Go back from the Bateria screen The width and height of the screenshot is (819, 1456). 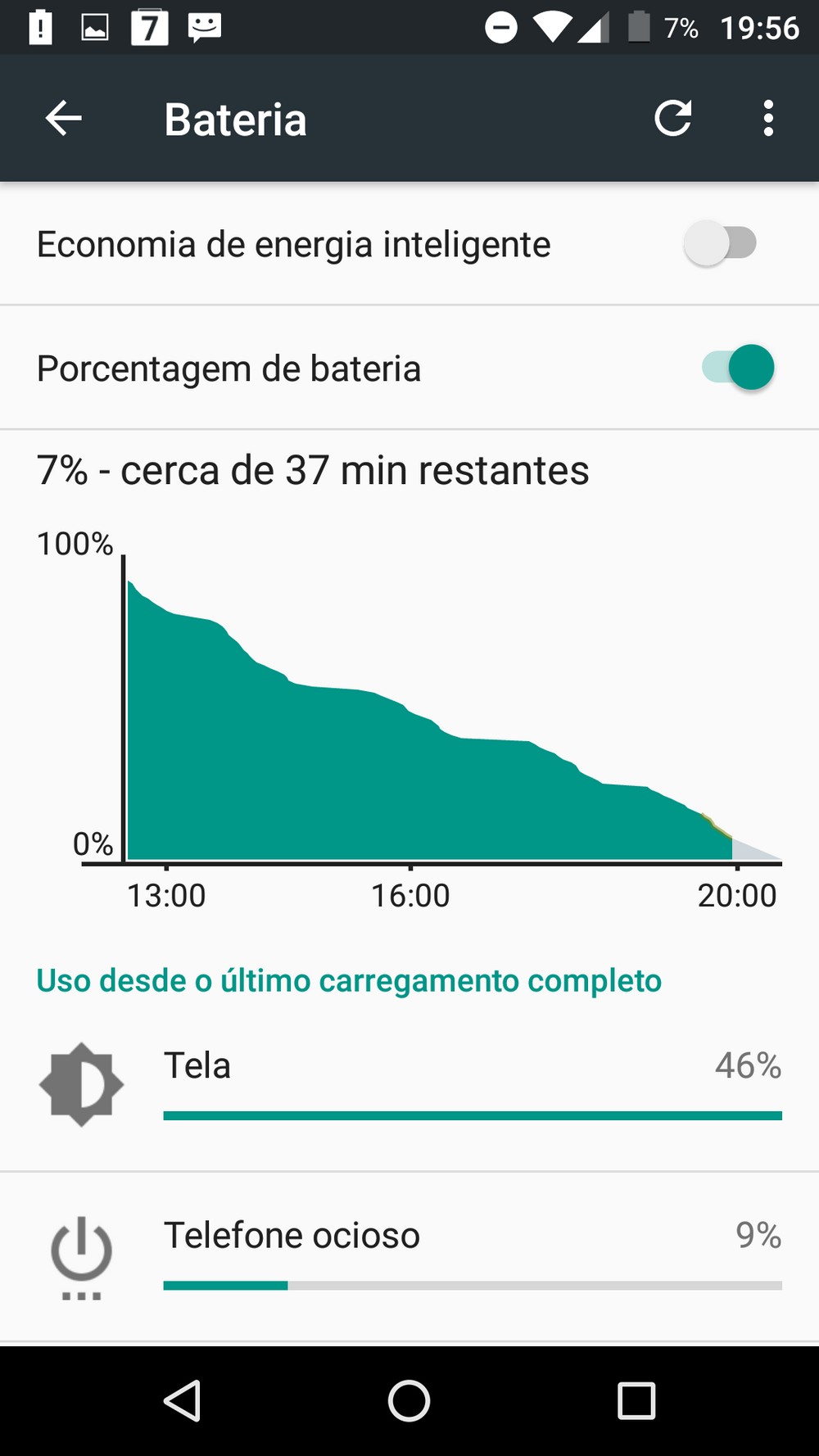click(63, 119)
